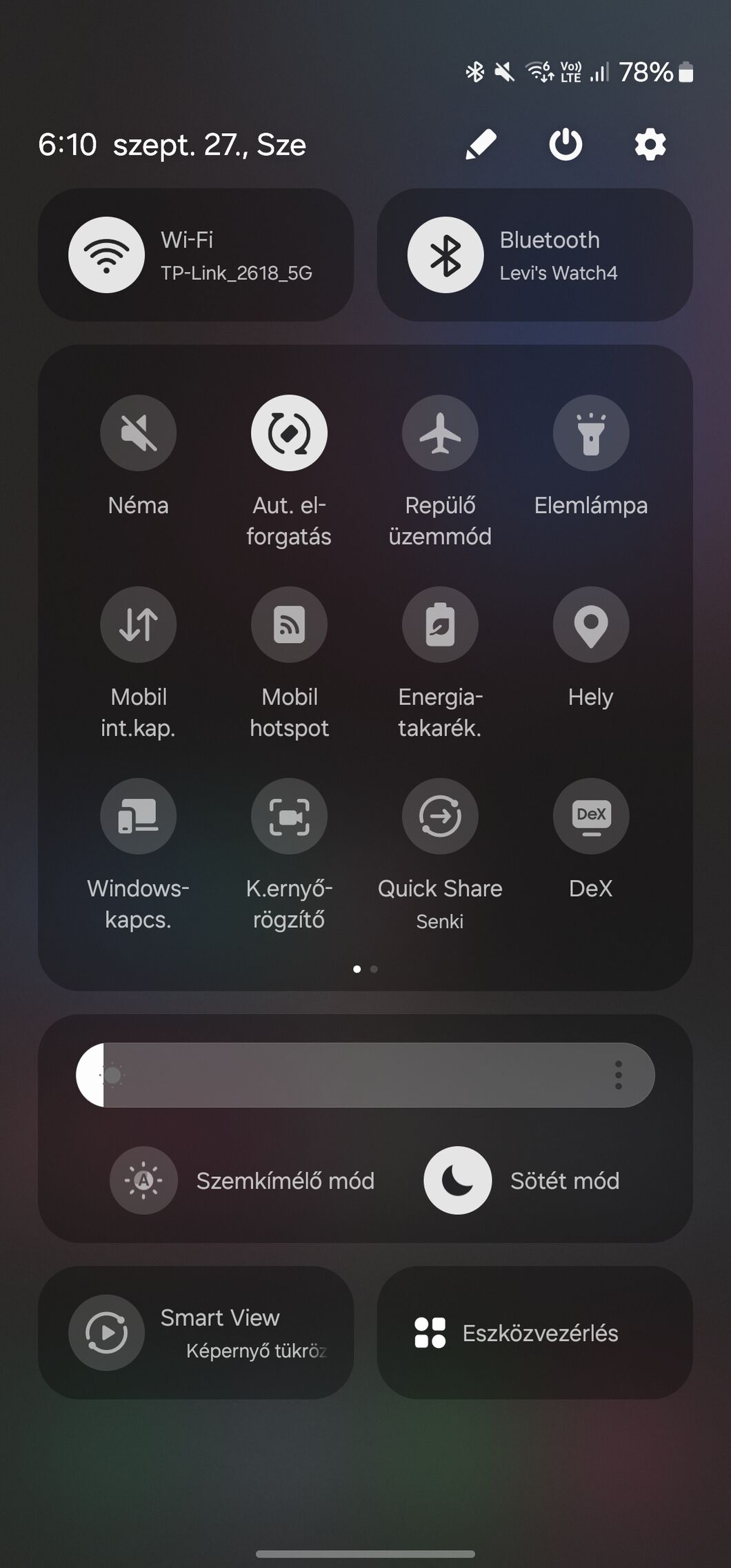Open the settings gear
Screen dimensions: 731x1568
coord(650,145)
